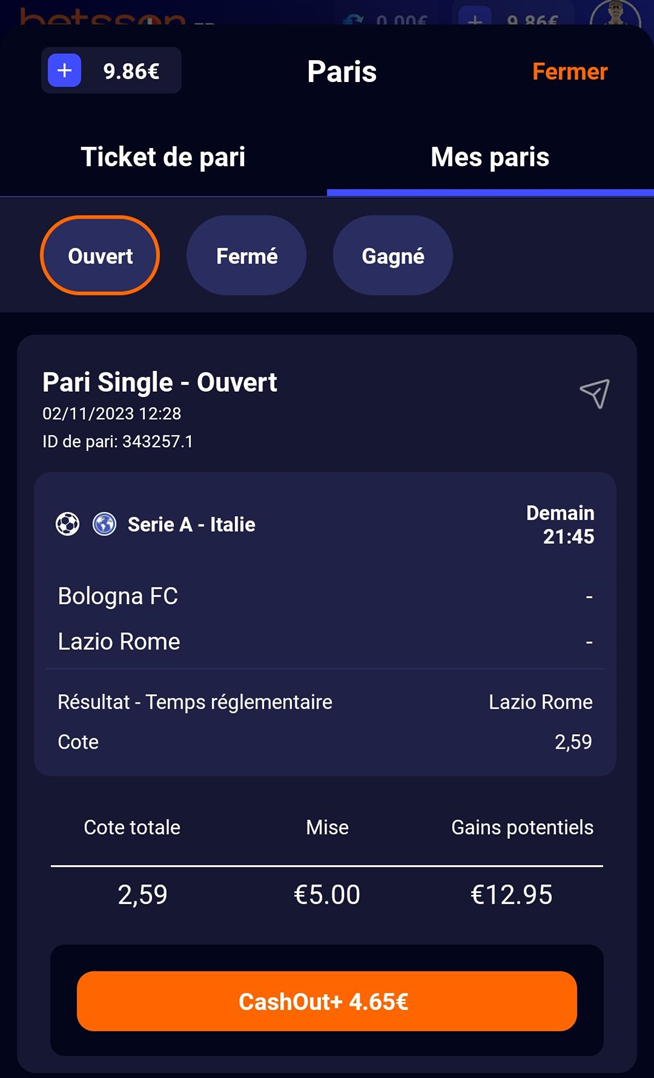Screen dimensions: 654x1078
Task: Cash out the bet for 4.65€
Action: (327, 1001)
